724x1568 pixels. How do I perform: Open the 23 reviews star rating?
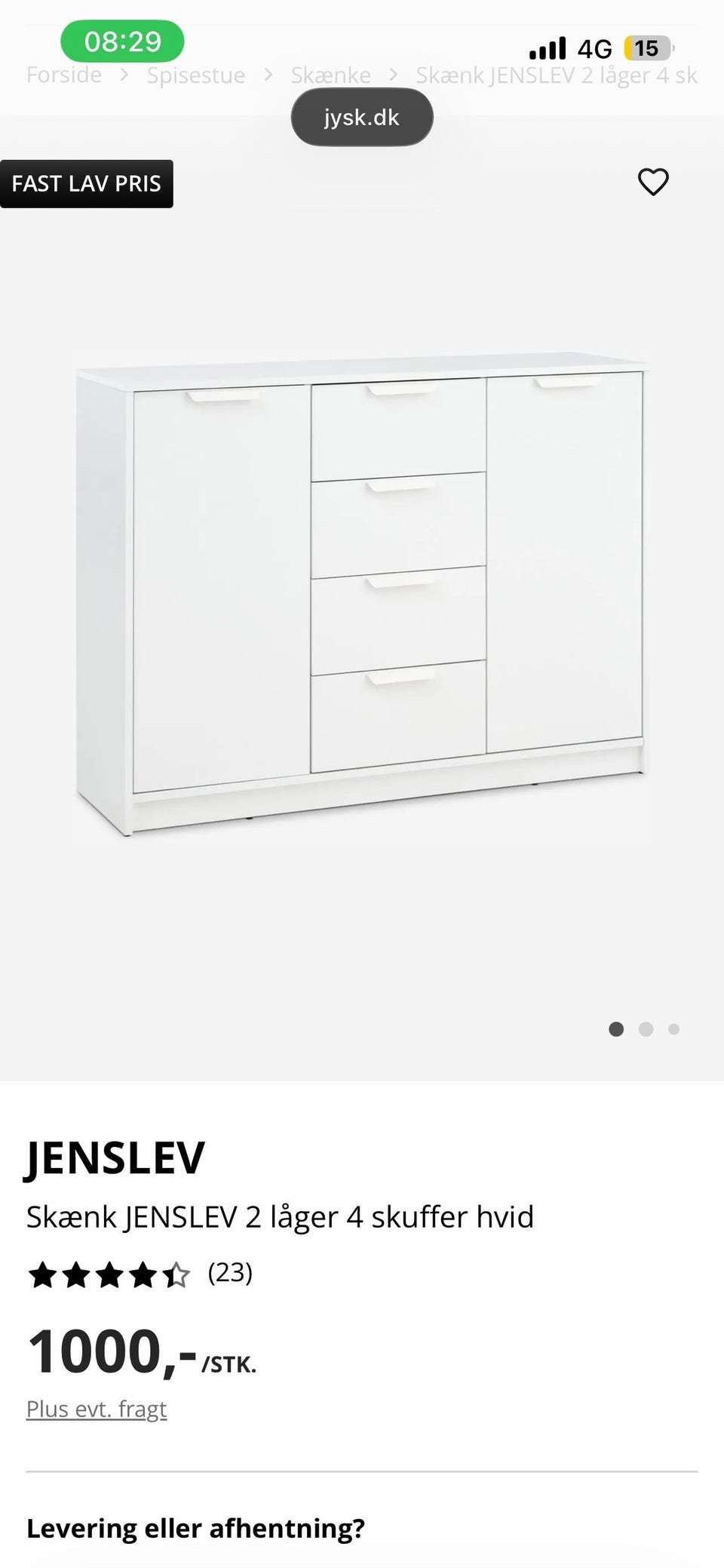click(140, 1274)
